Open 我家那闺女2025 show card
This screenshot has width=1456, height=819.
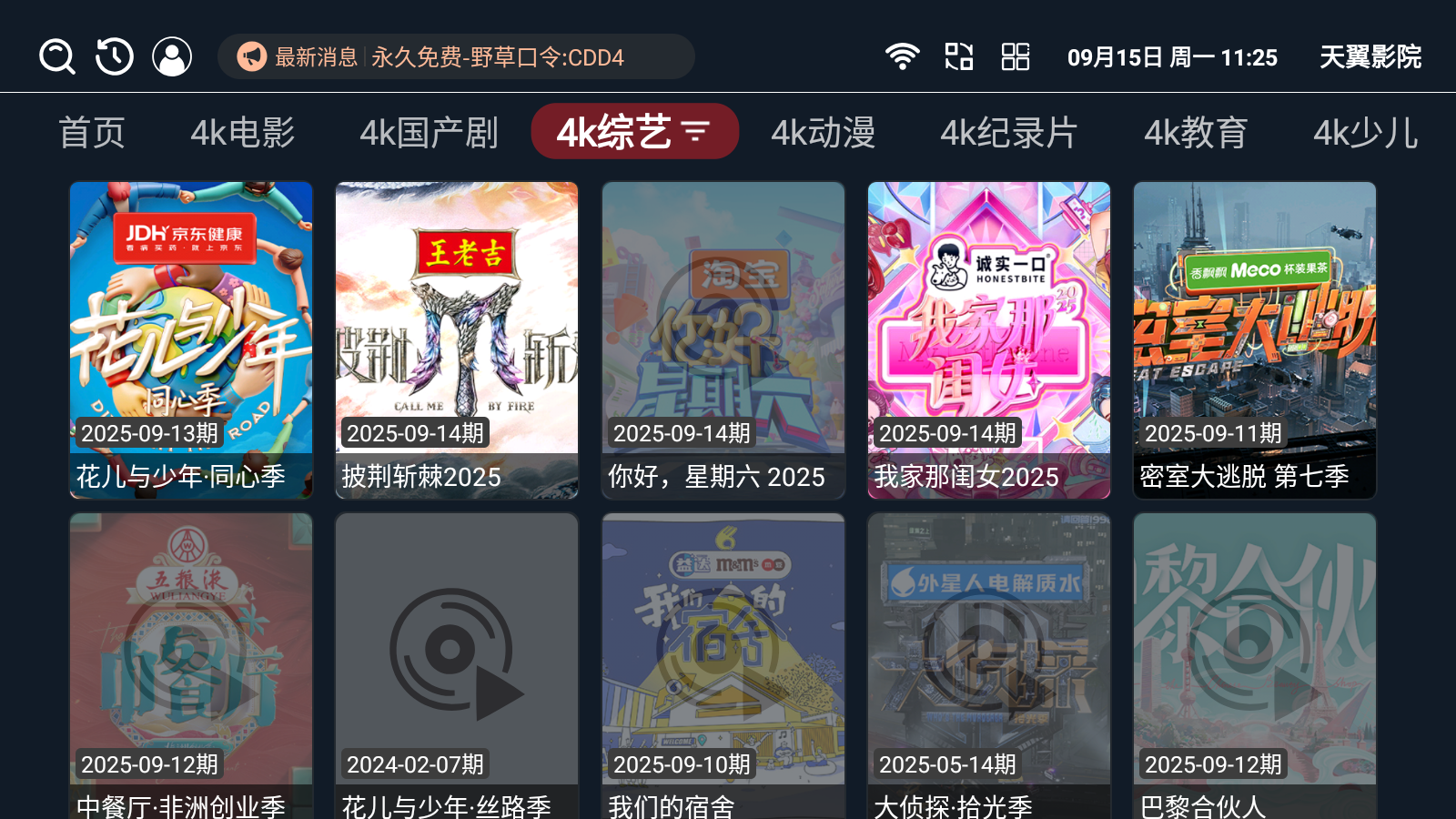pos(988,339)
